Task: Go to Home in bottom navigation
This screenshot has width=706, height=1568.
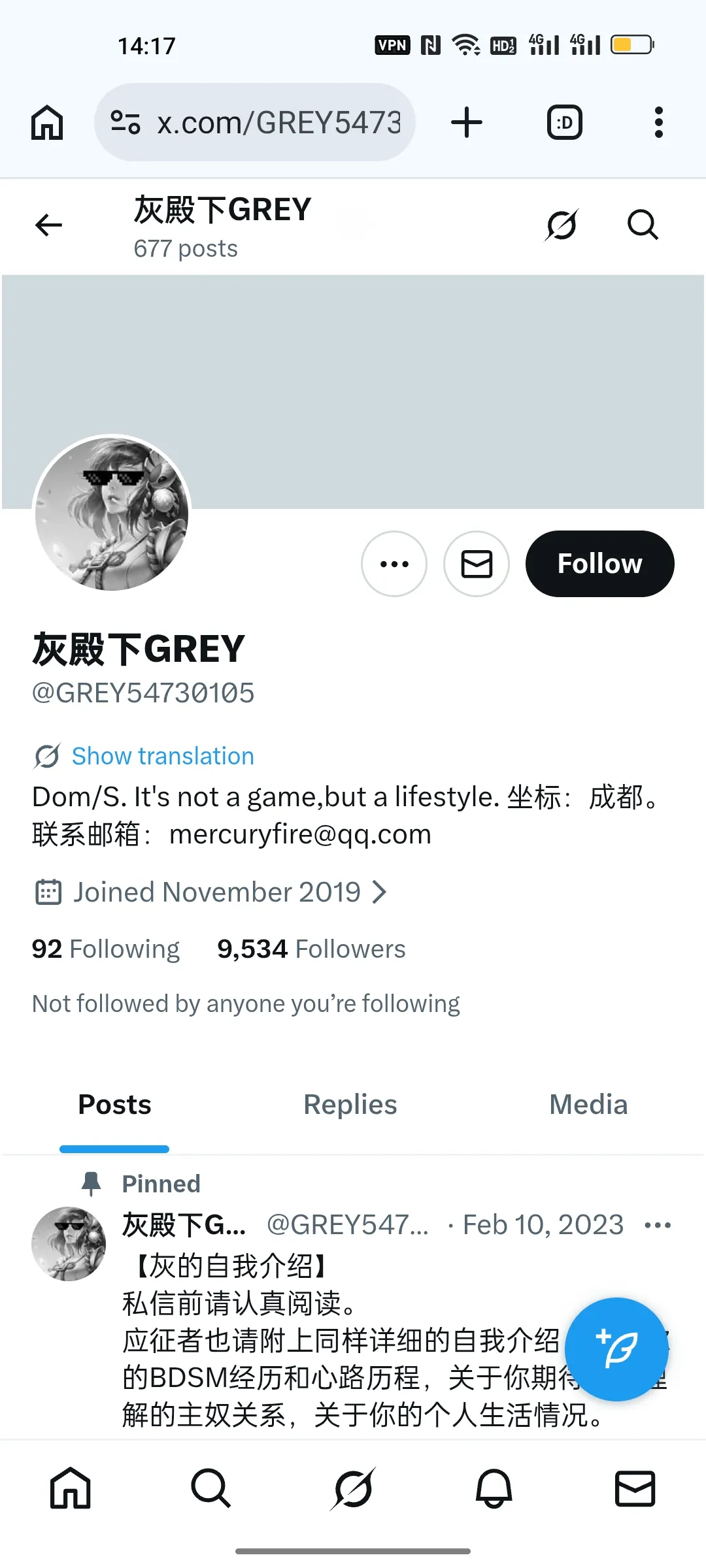Action: tap(71, 1489)
